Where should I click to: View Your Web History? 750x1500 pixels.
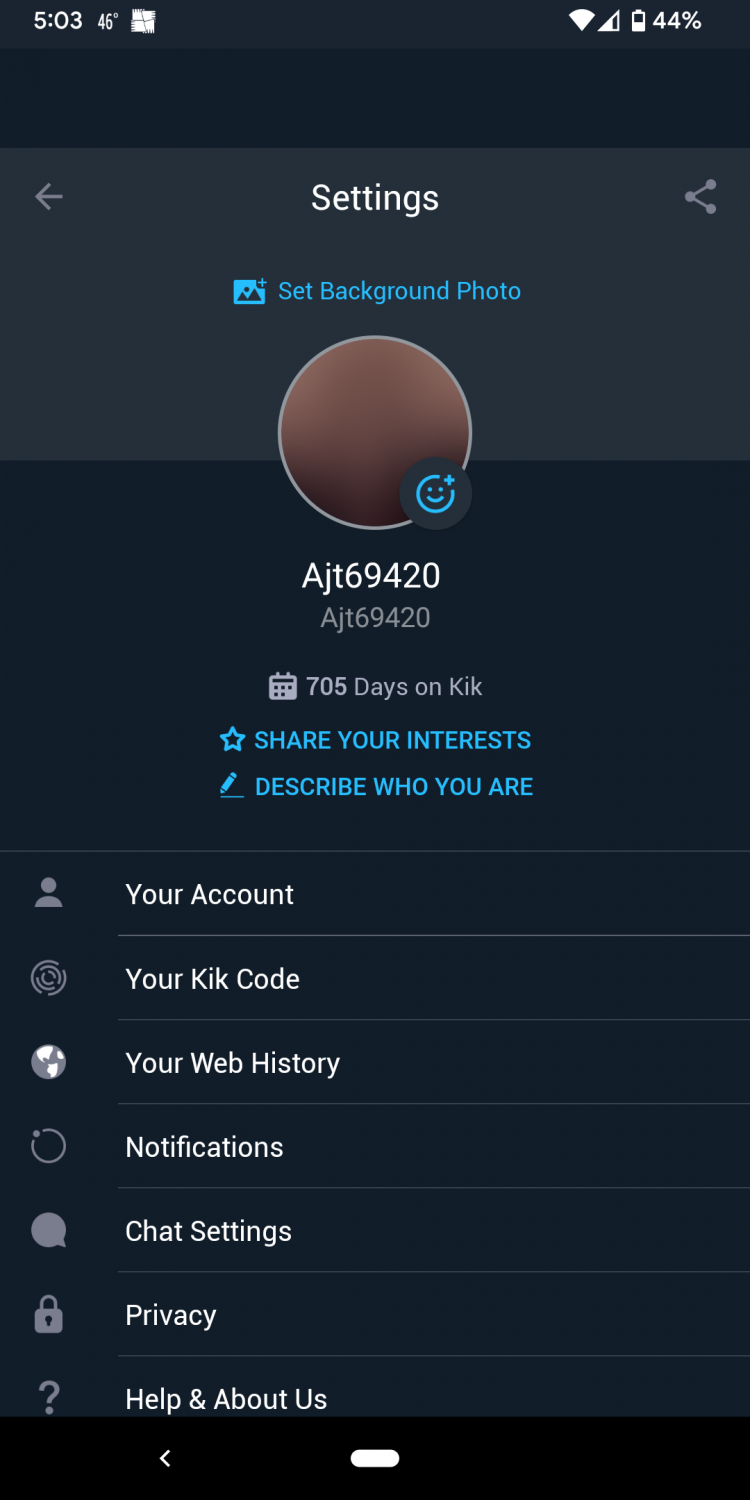coord(375,1062)
